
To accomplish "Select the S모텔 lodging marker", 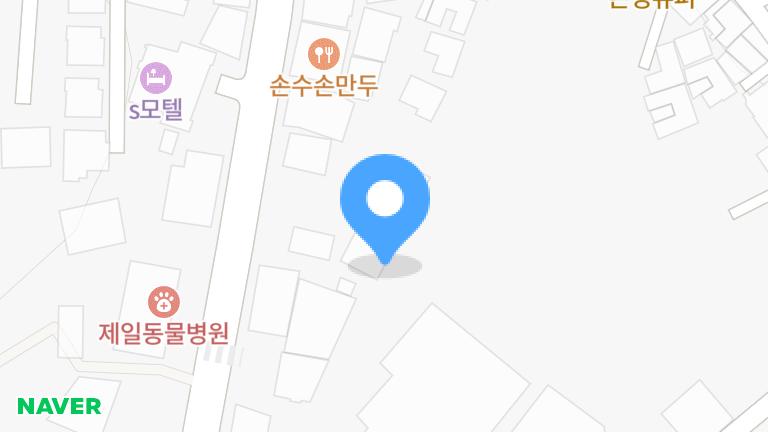I will [x=155, y=77].
